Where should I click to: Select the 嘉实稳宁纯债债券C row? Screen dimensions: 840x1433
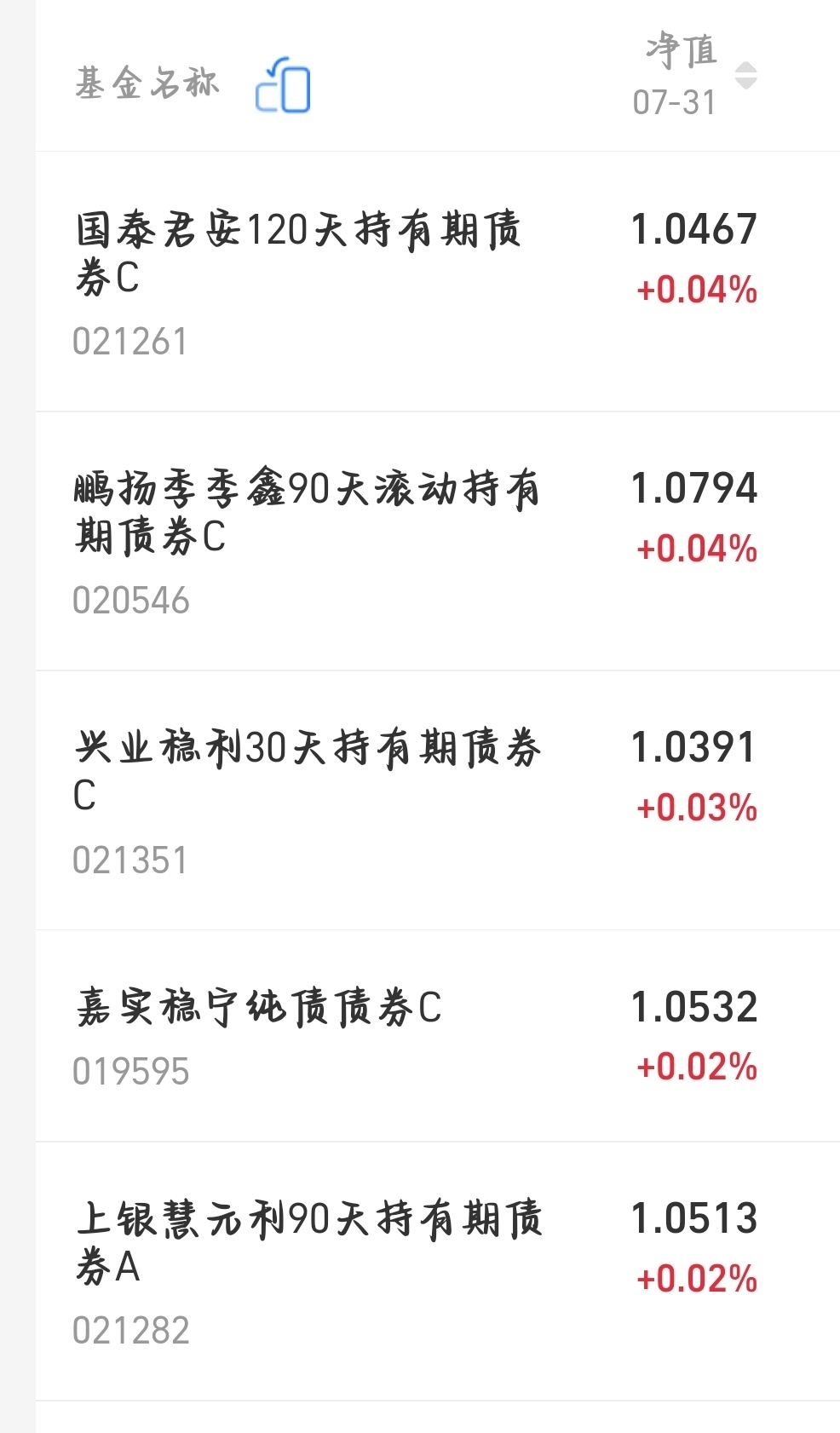[x=438, y=1036]
